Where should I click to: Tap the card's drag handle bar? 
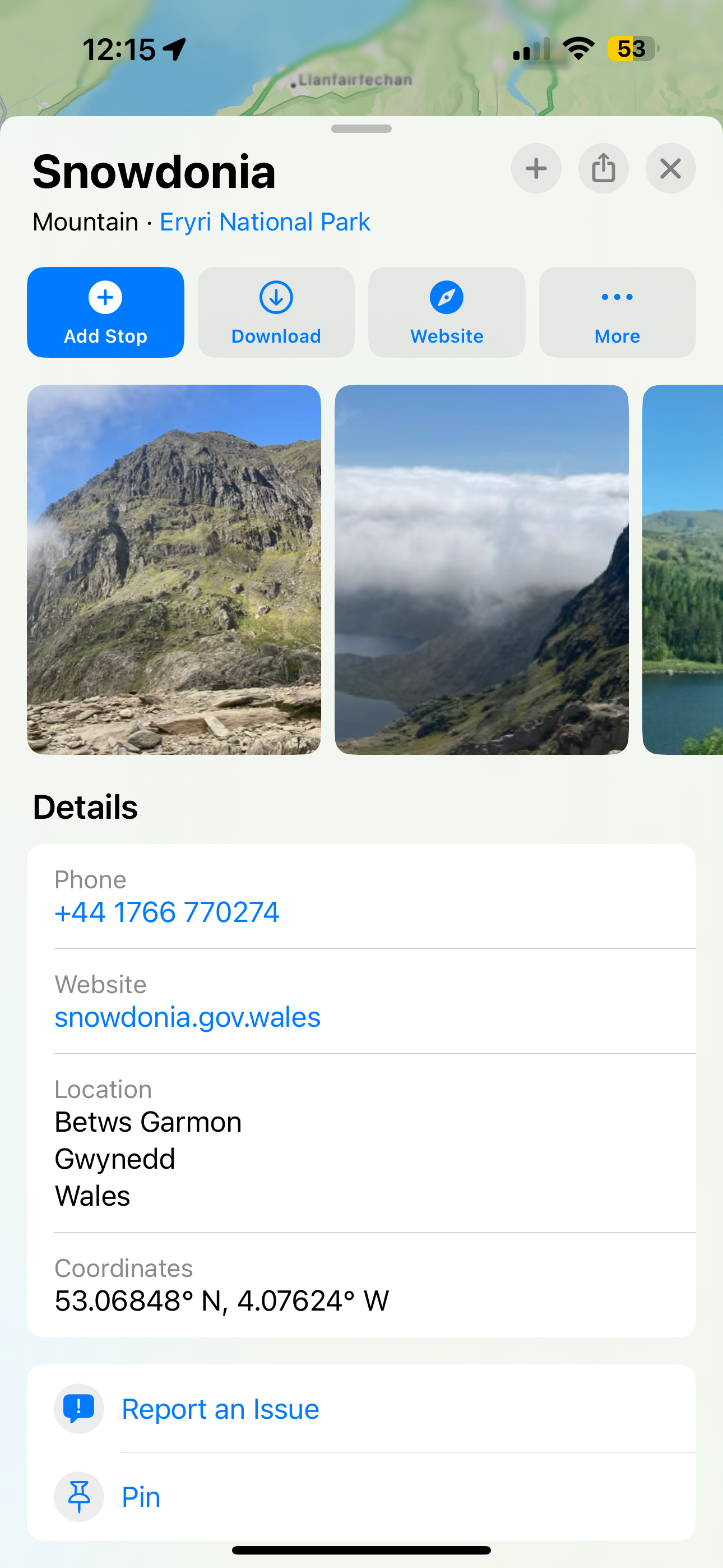click(361, 128)
